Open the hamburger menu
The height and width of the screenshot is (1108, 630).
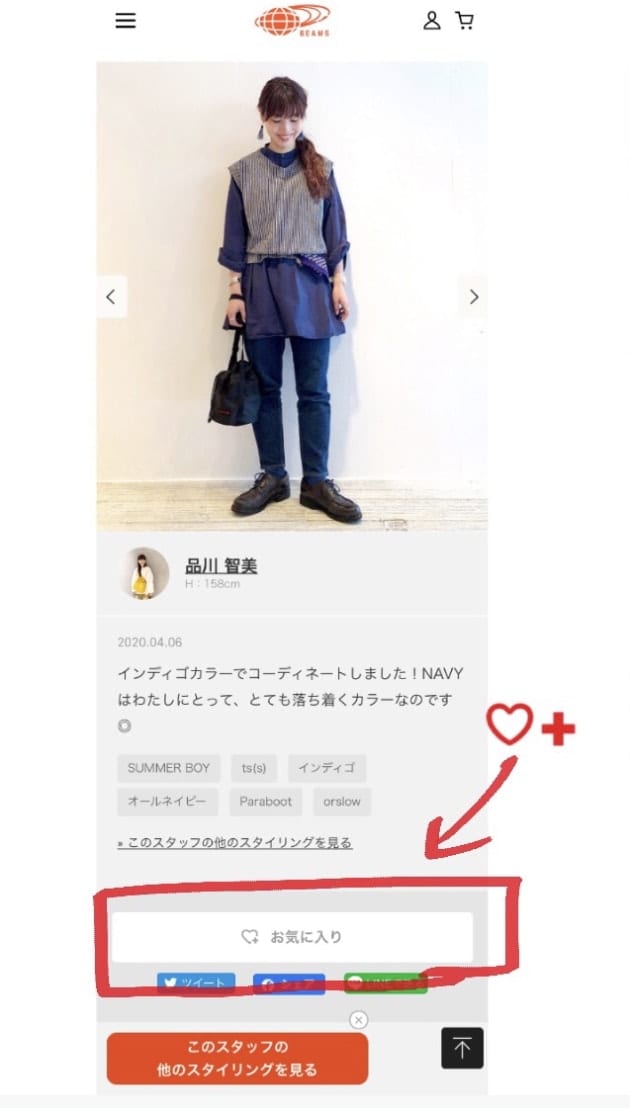tap(125, 21)
